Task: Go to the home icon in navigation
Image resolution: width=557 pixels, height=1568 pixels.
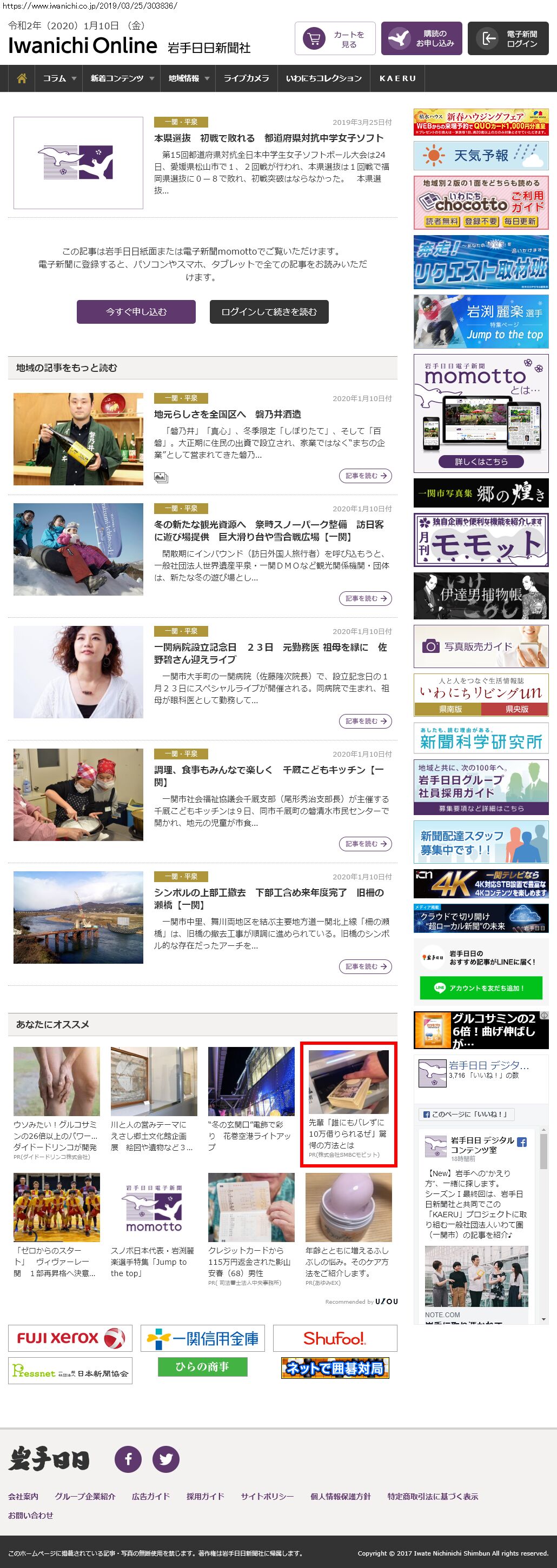Action: click(x=22, y=78)
